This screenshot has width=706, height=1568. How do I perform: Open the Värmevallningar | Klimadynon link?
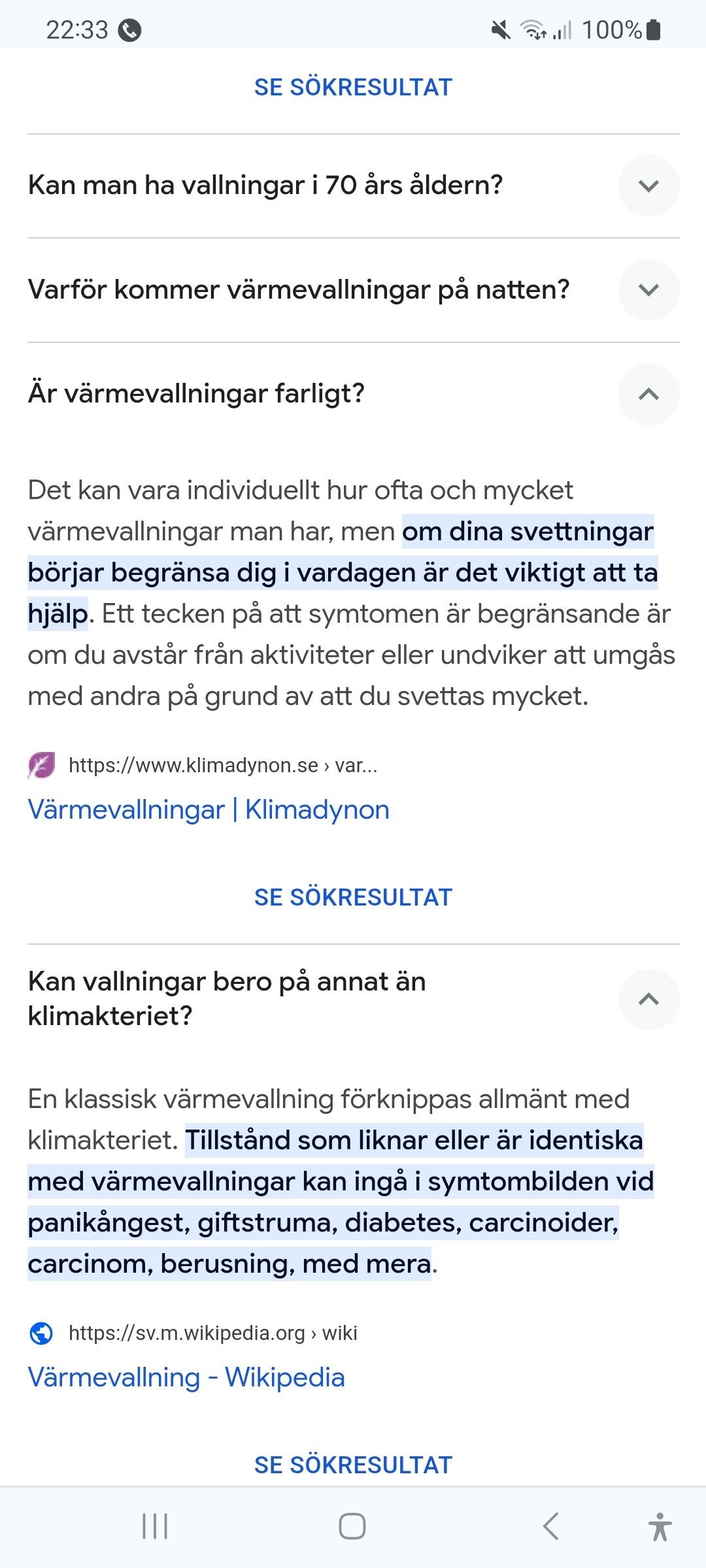(x=209, y=809)
